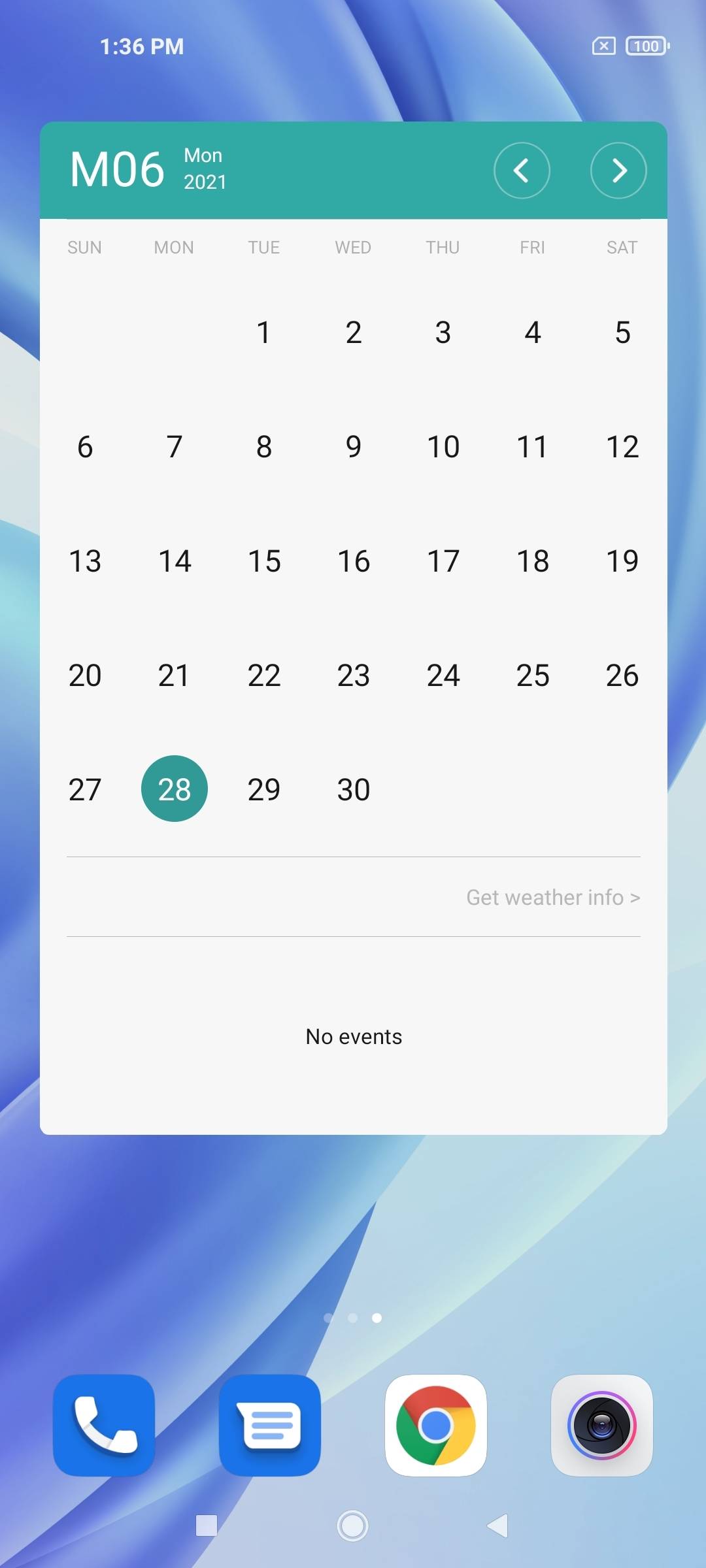The height and width of the screenshot is (1568, 706).
Task: Tap date 24 in the calendar
Action: [443, 675]
